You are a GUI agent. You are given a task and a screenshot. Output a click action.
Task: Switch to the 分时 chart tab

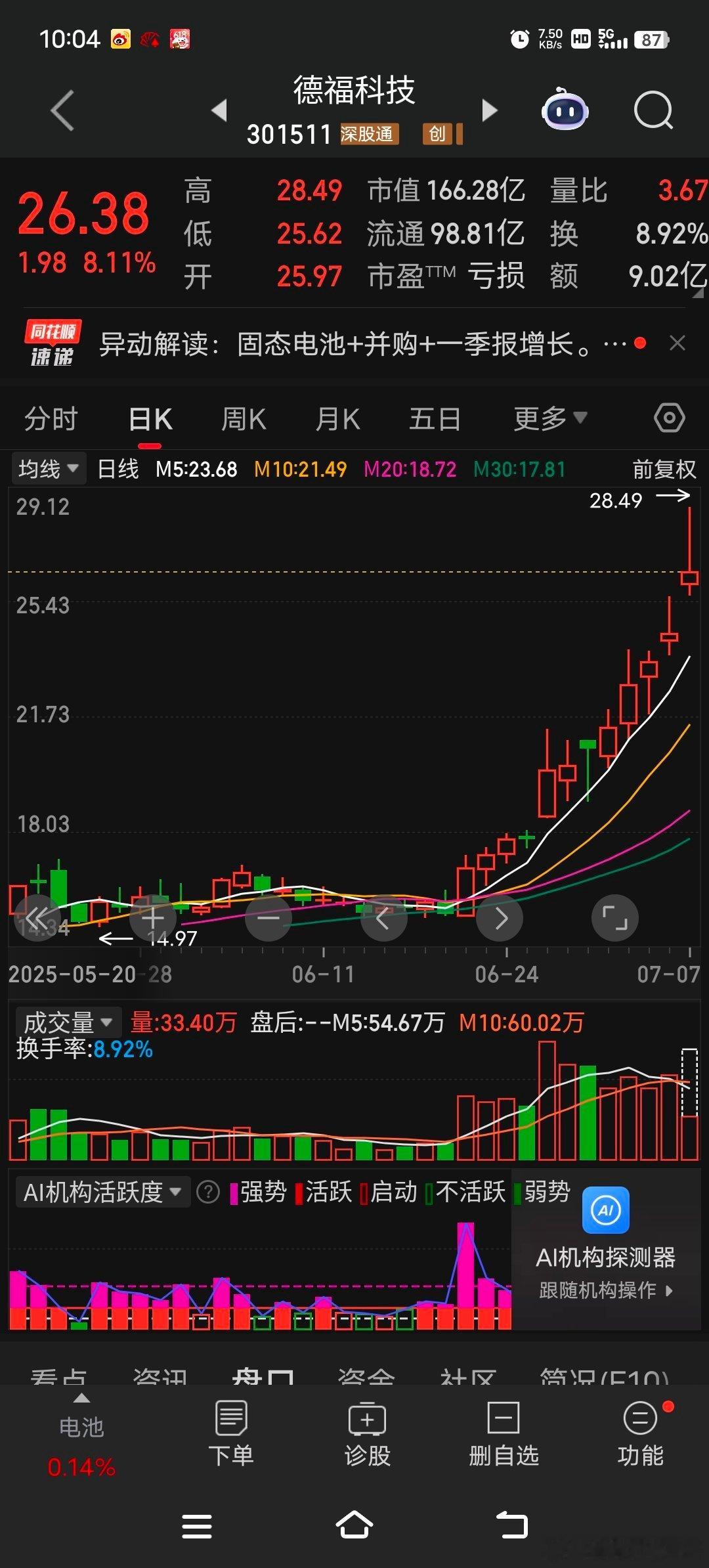pos(51,419)
